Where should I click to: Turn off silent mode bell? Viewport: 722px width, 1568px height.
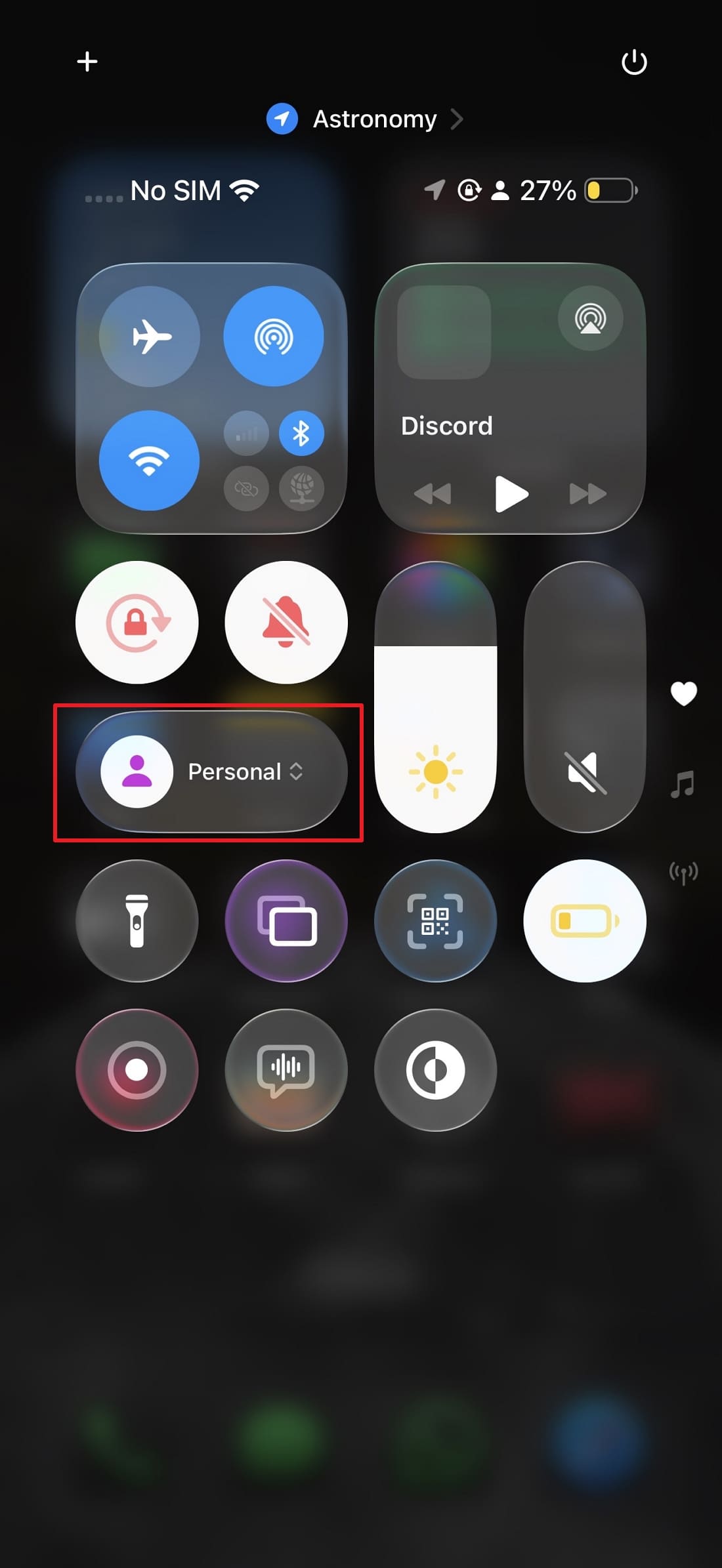pyautogui.click(x=286, y=623)
